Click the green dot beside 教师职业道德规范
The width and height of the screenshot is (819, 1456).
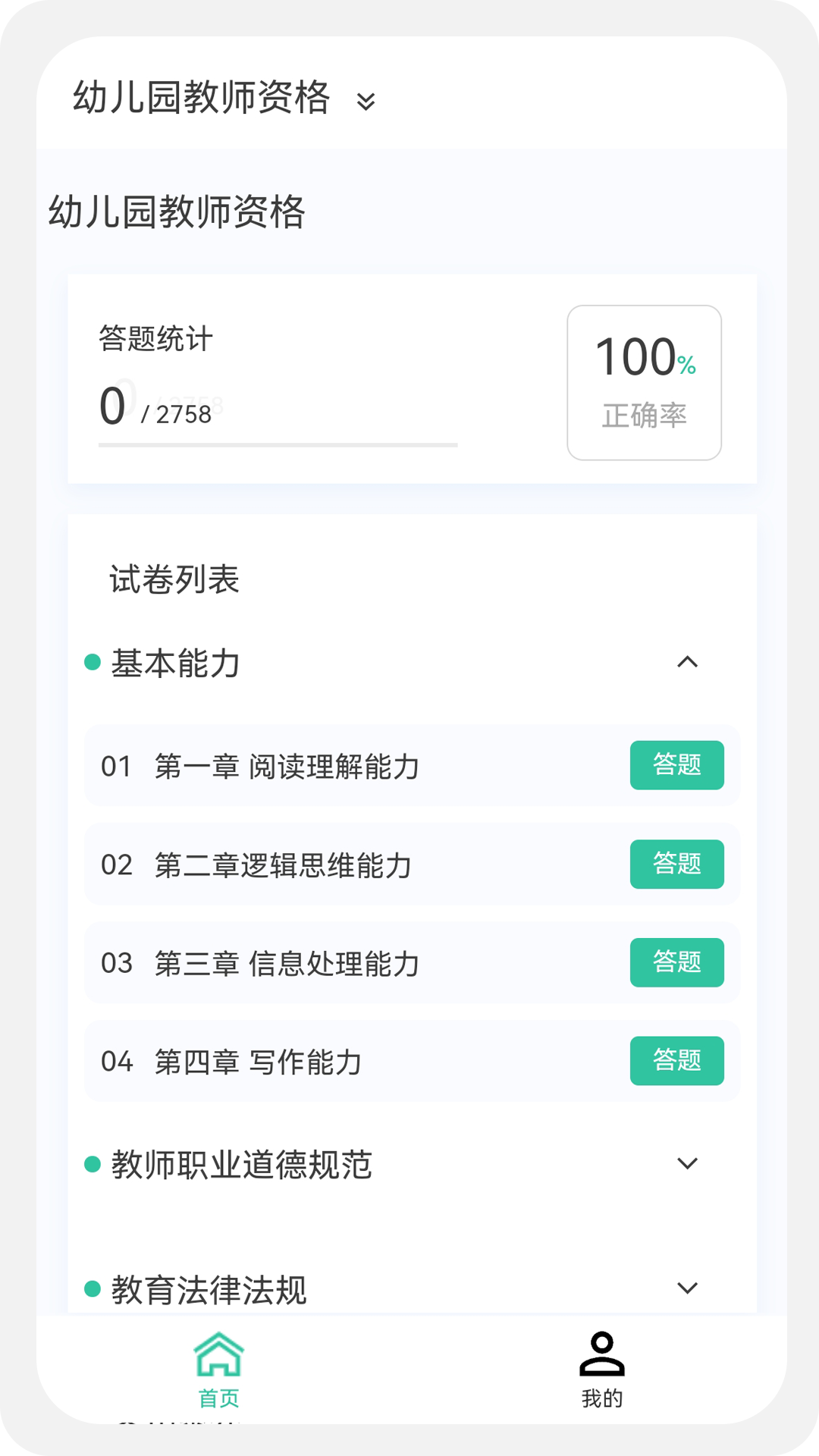pyautogui.click(x=93, y=1164)
